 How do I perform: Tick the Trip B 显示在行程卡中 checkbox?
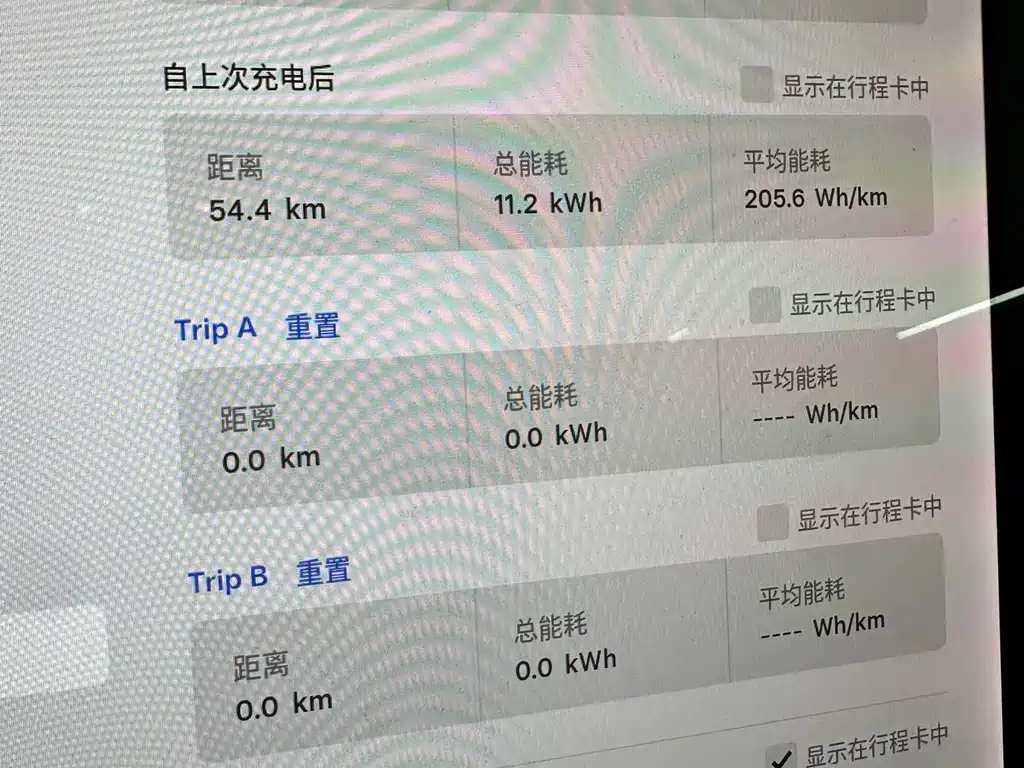click(773, 523)
